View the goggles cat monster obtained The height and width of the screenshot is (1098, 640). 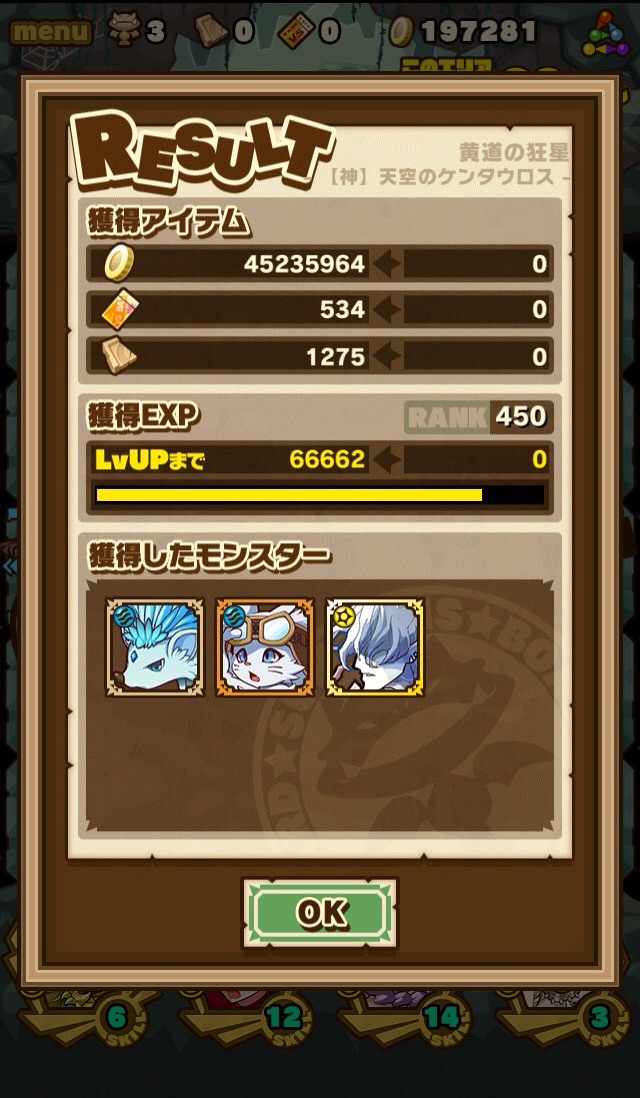coord(265,647)
